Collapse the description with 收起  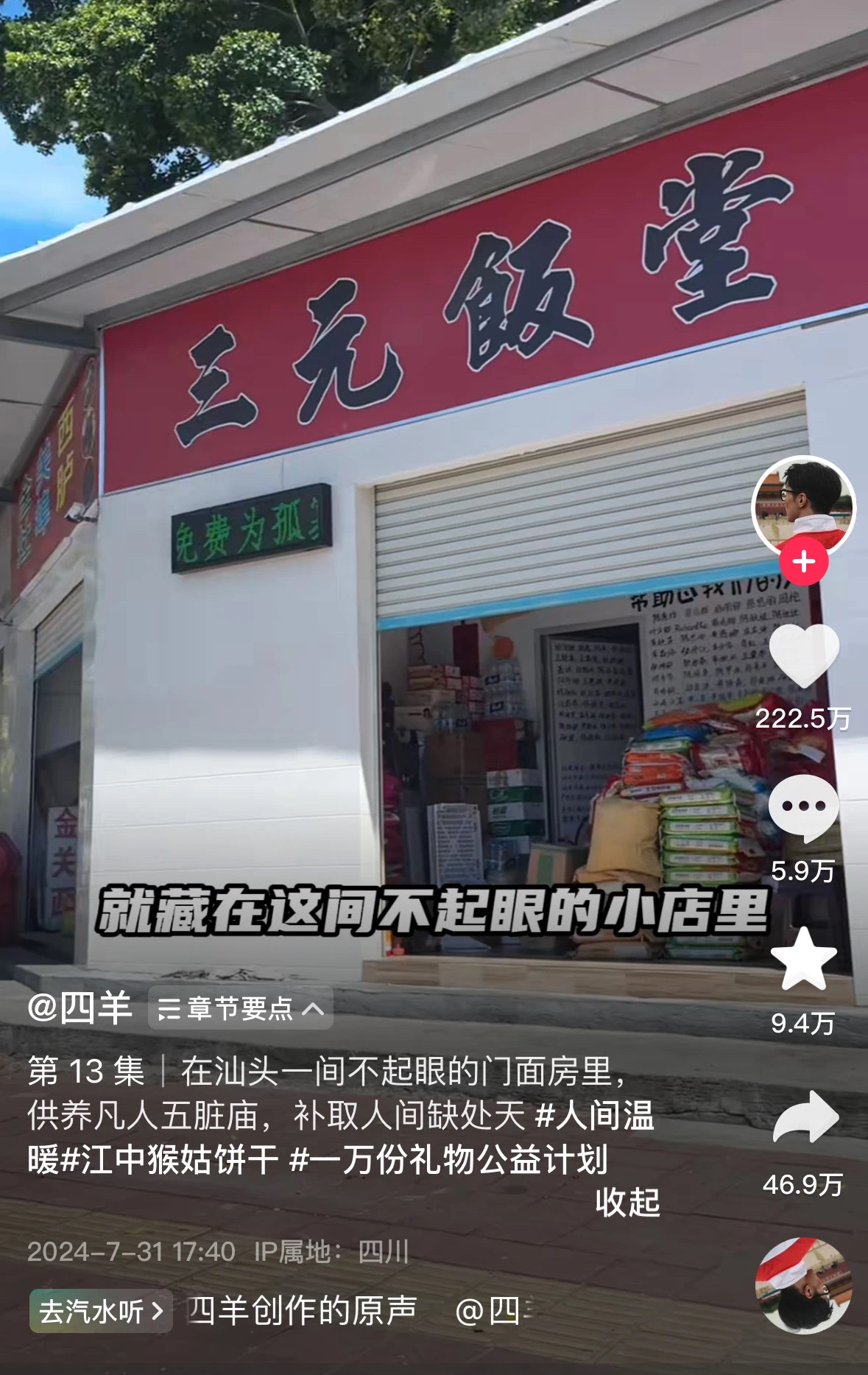click(627, 1203)
